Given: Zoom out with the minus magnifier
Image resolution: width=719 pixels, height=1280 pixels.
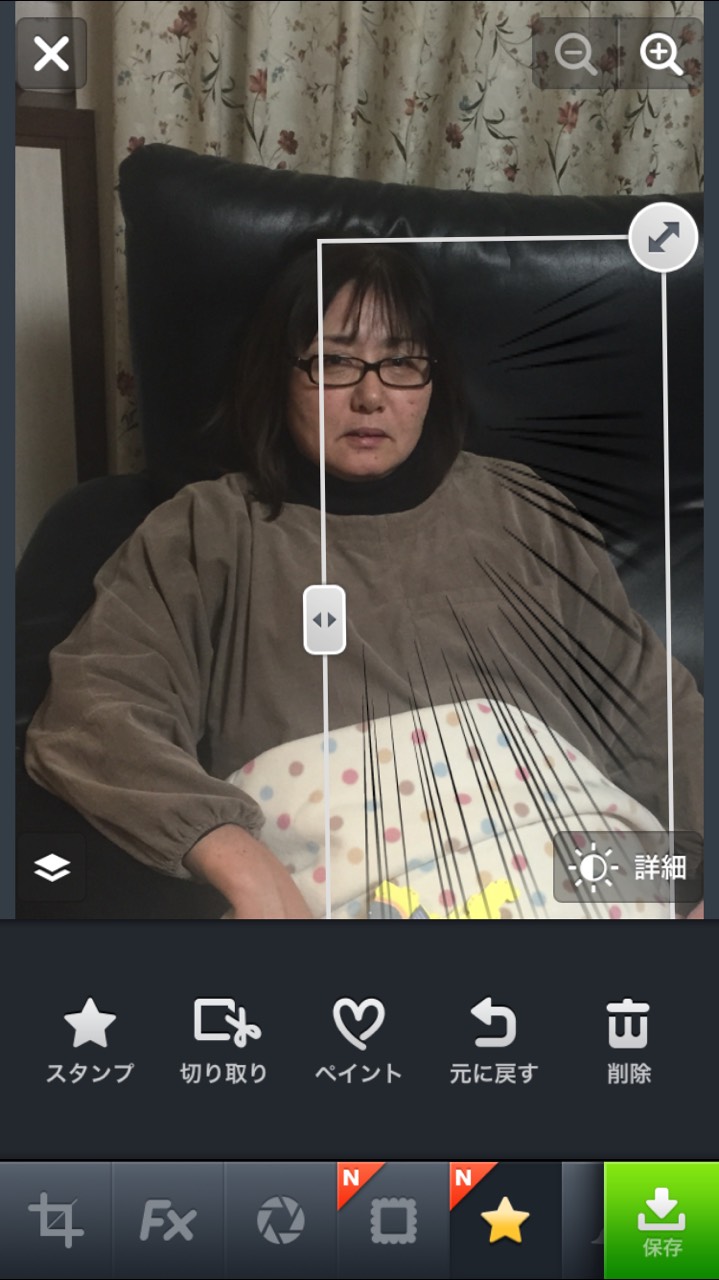Looking at the screenshot, I should 576,55.
